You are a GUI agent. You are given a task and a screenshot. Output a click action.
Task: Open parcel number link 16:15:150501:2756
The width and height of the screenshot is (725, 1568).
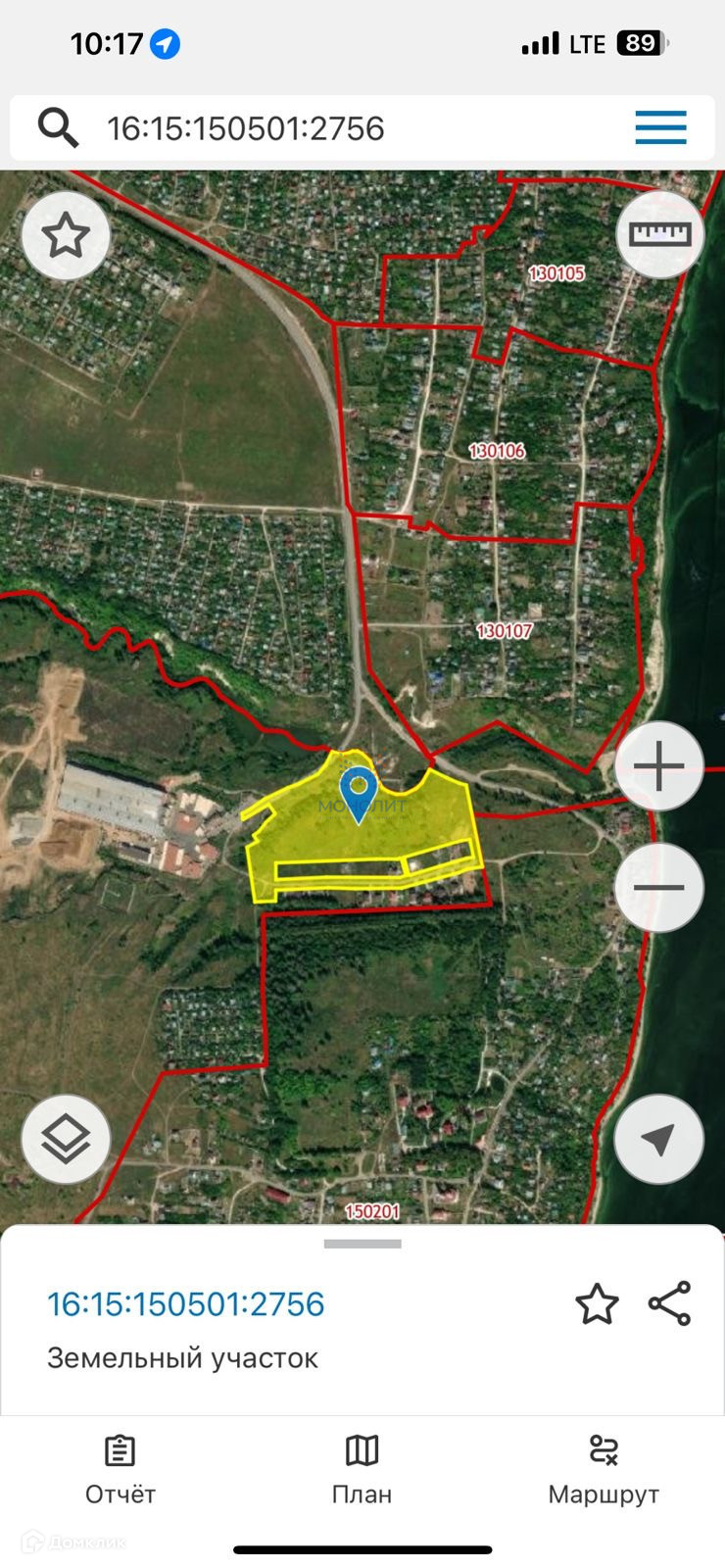(x=186, y=1304)
